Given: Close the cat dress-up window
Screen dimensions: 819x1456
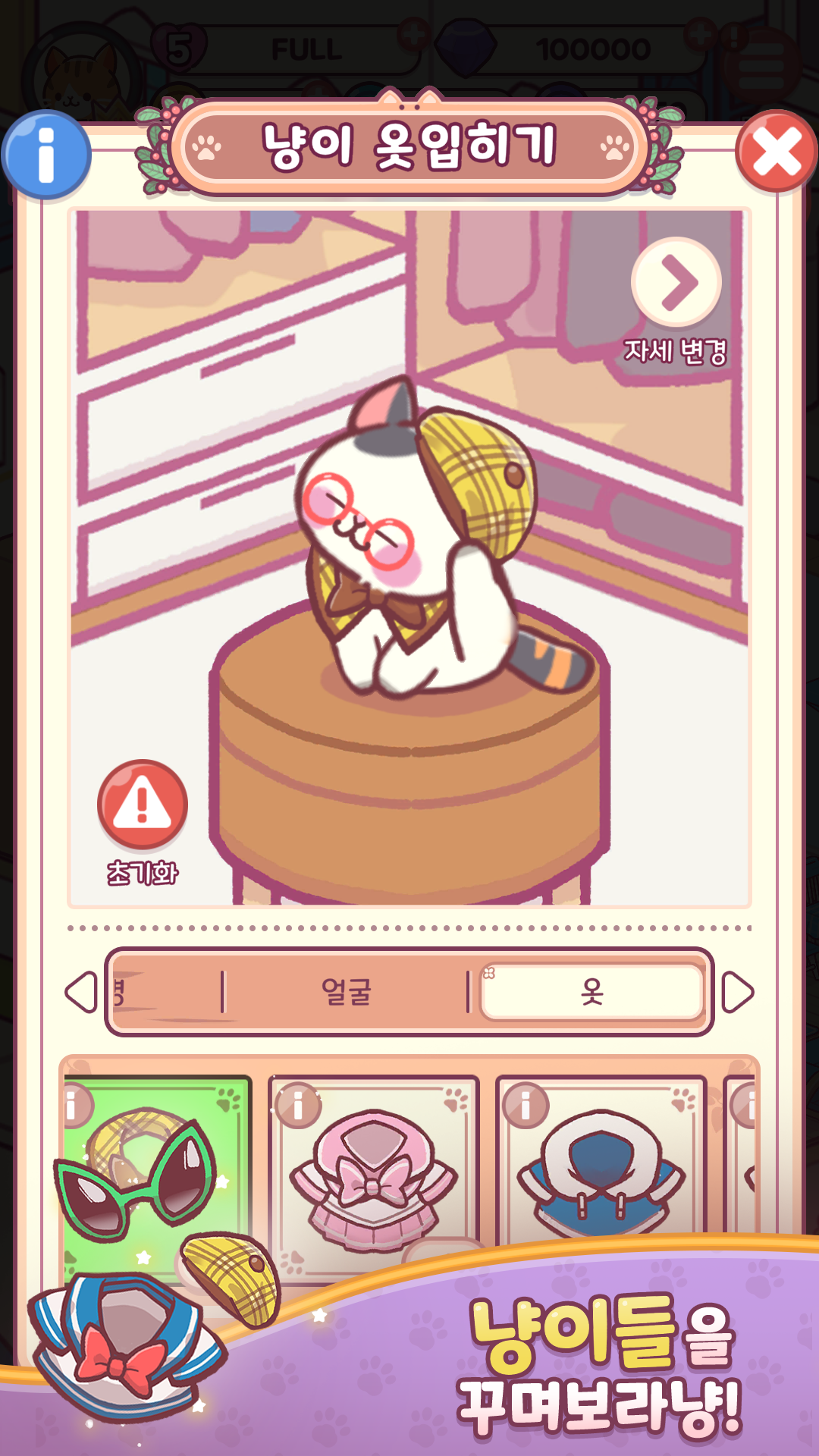Looking at the screenshot, I should (x=776, y=153).
